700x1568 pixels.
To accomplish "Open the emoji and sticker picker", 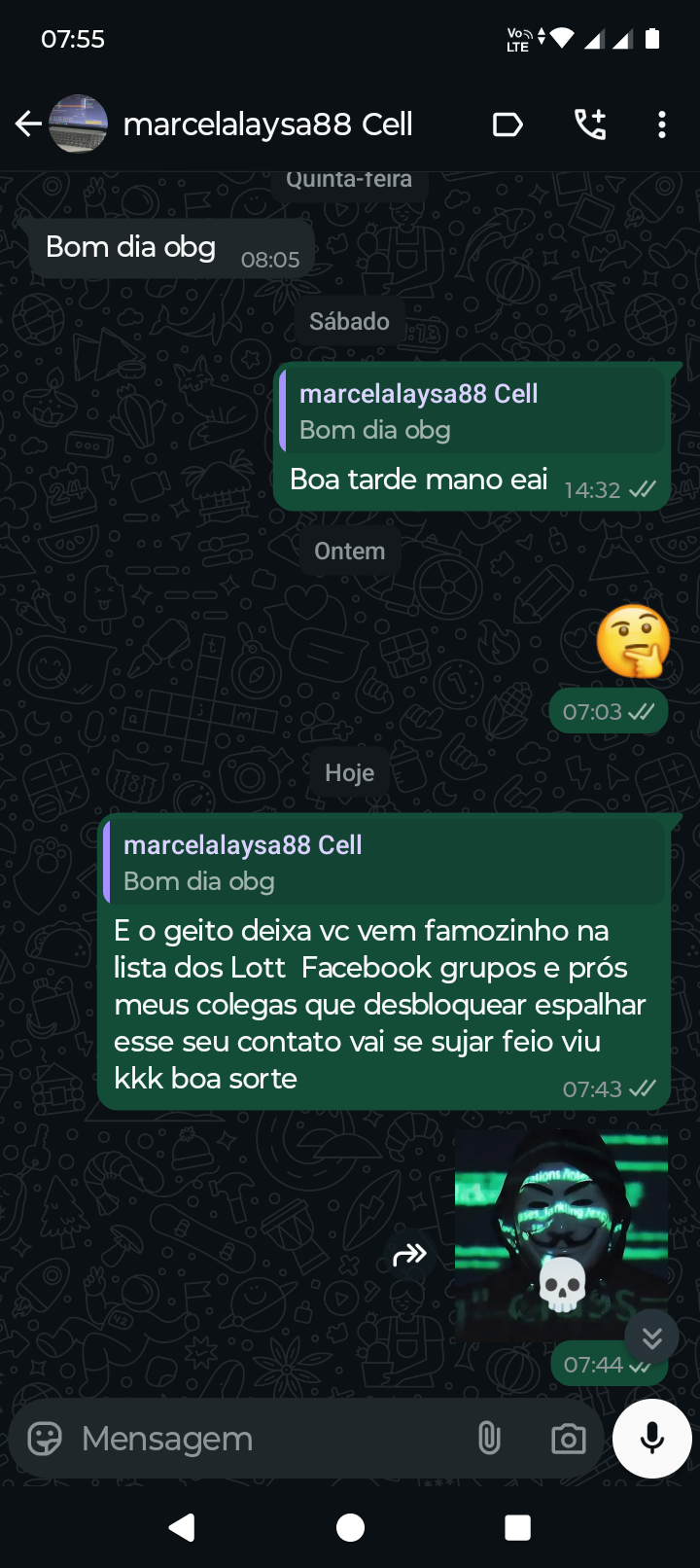I will pos(45,1439).
